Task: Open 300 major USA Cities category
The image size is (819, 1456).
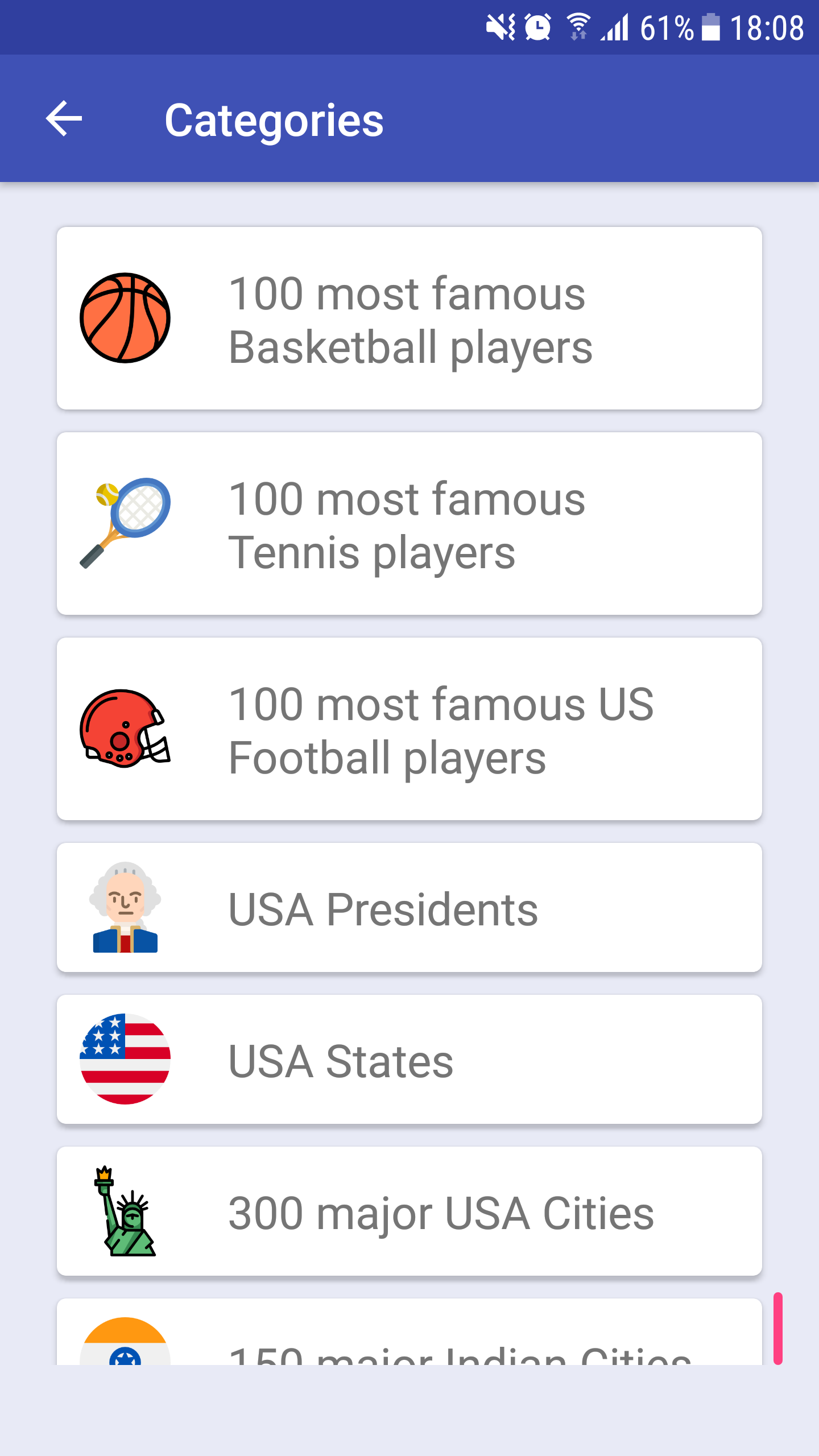Action: 409,1211
